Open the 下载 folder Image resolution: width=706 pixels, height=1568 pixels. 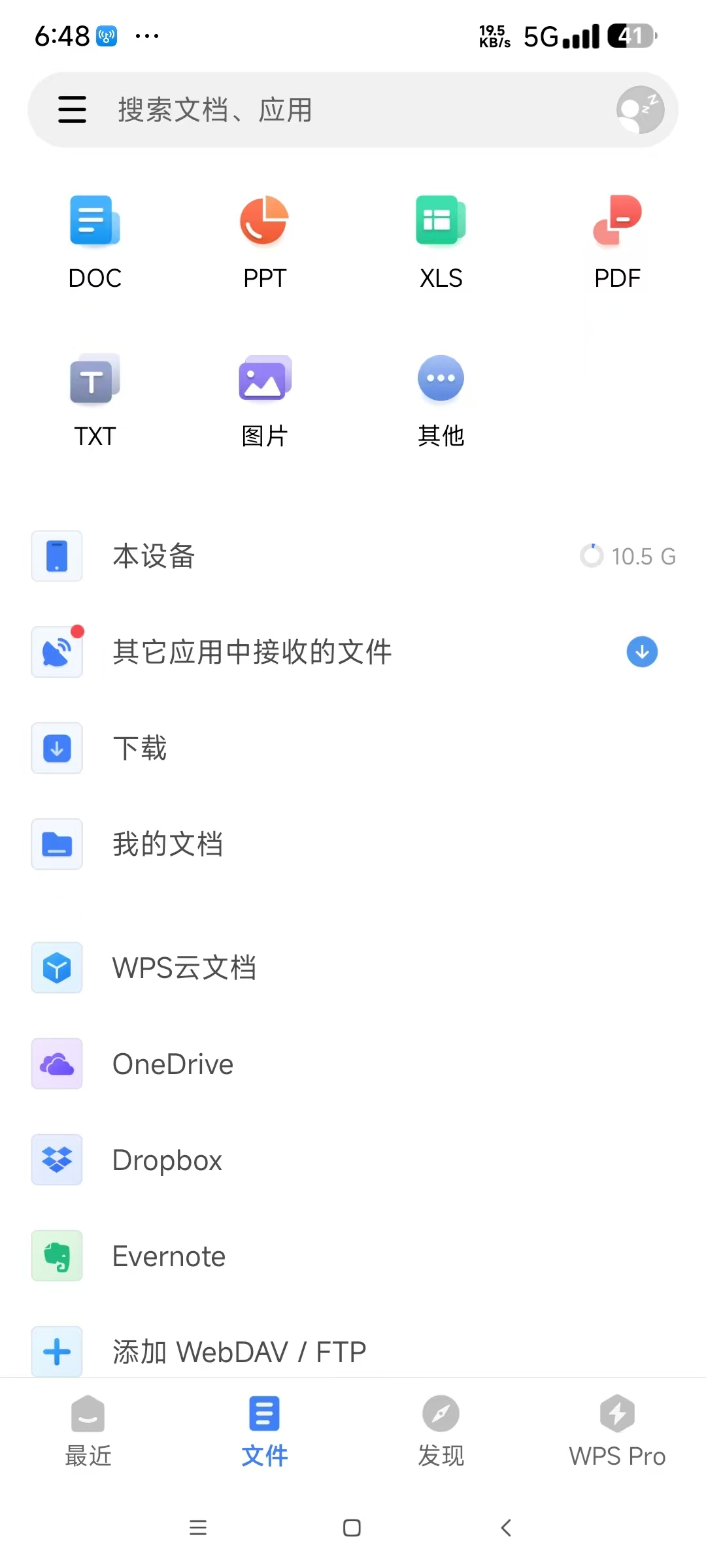point(353,748)
